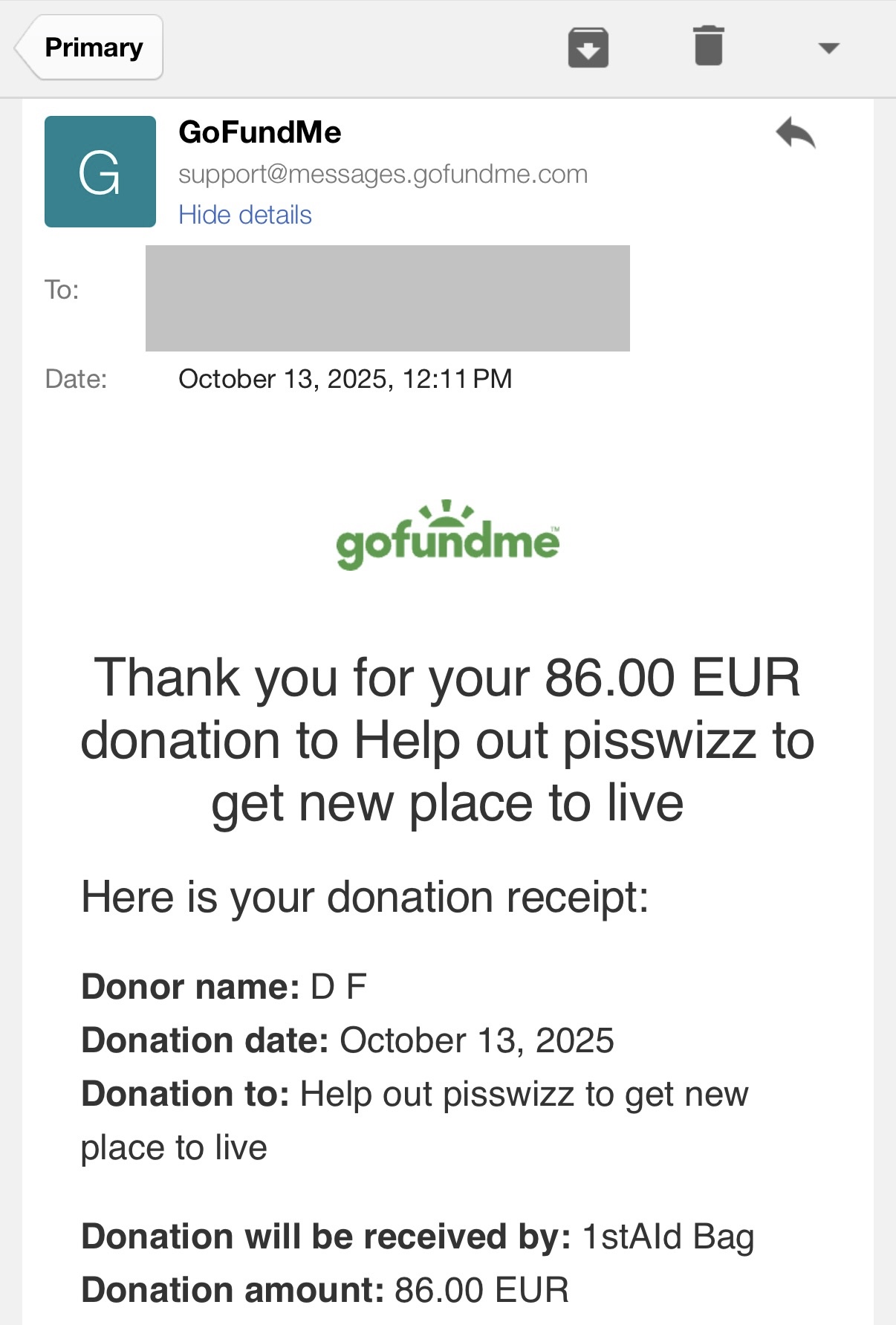The image size is (896, 1325).
Task: Reply to the GoFundMe message
Action: 796,133
